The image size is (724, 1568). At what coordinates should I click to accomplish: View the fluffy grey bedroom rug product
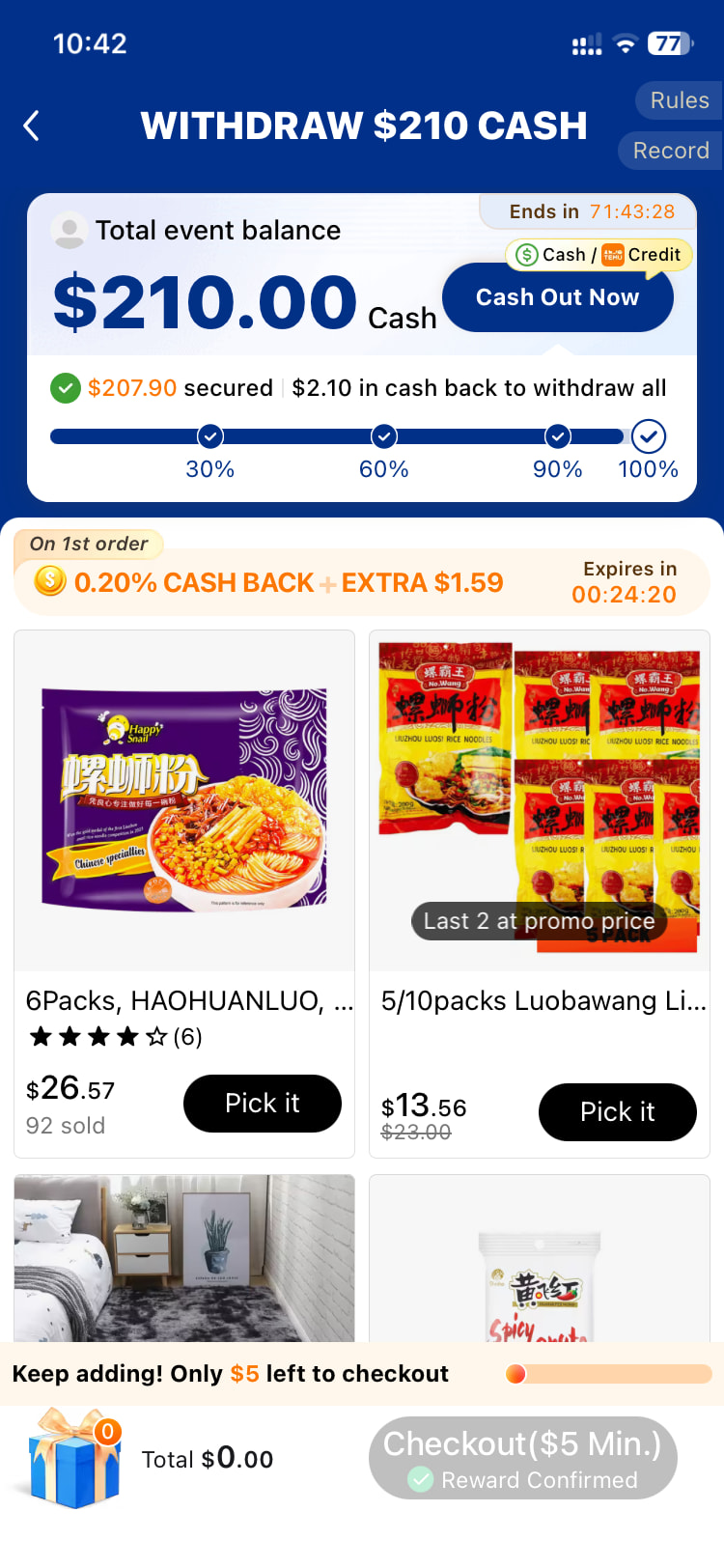click(184, 1257)
